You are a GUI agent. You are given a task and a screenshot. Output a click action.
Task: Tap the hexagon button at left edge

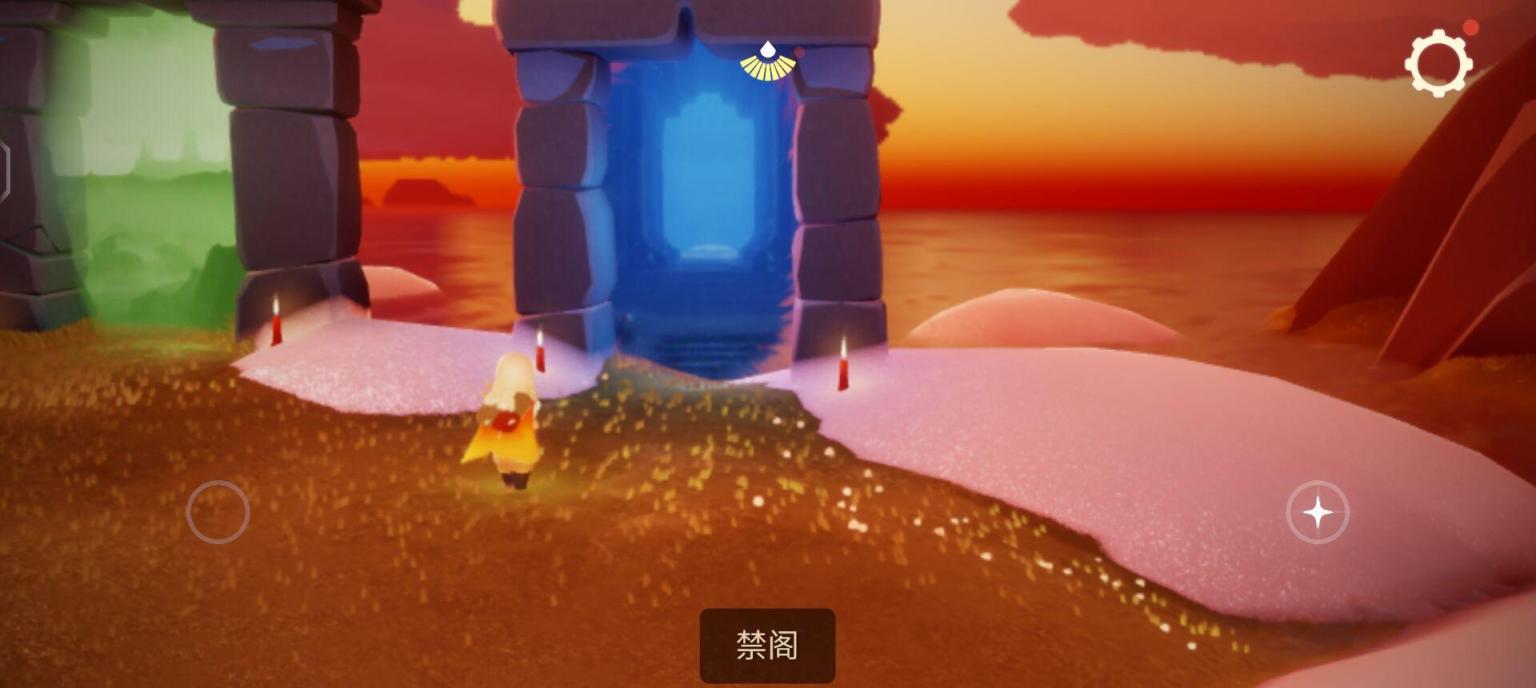pos(4,172)
